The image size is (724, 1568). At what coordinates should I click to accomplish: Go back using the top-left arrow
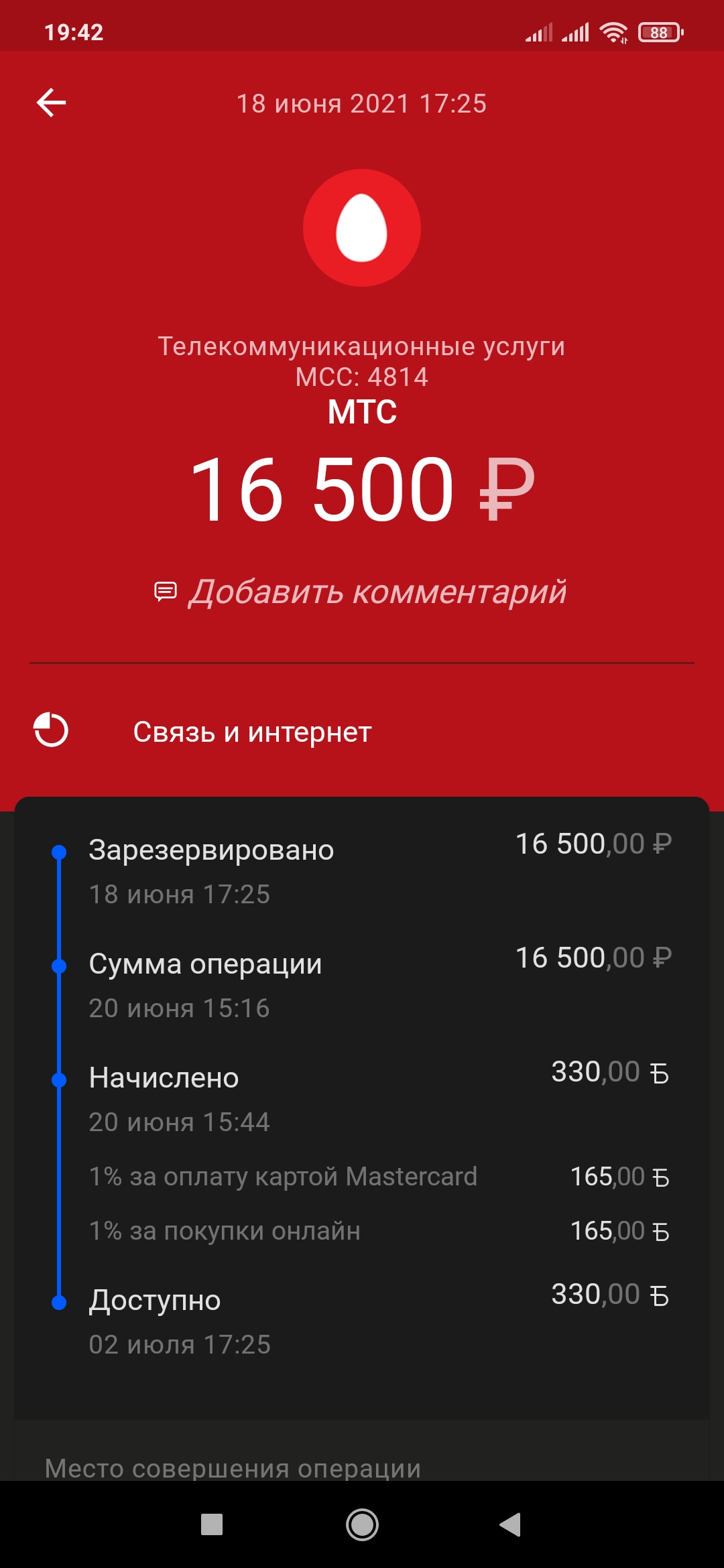(51, 103)
